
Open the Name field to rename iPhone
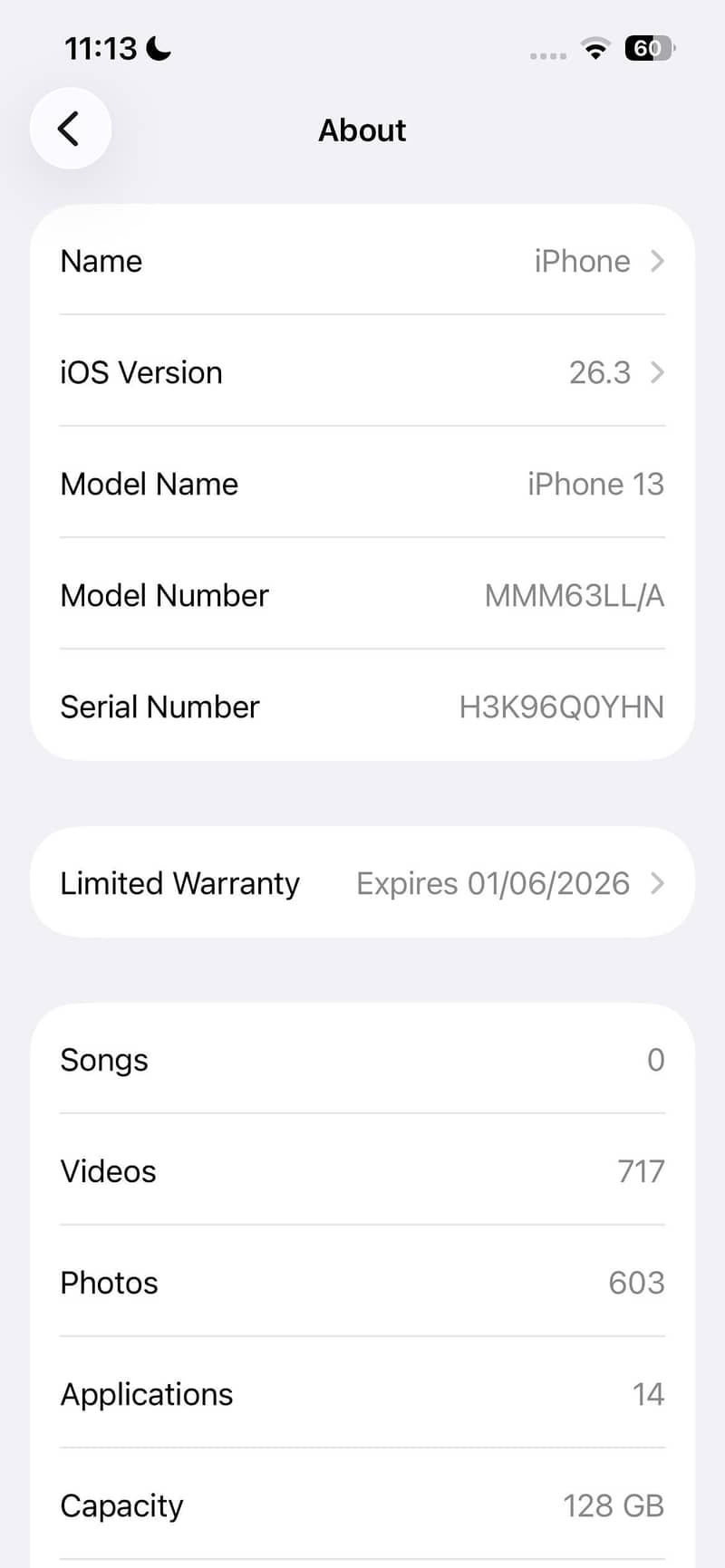click(x=362, y=261)
